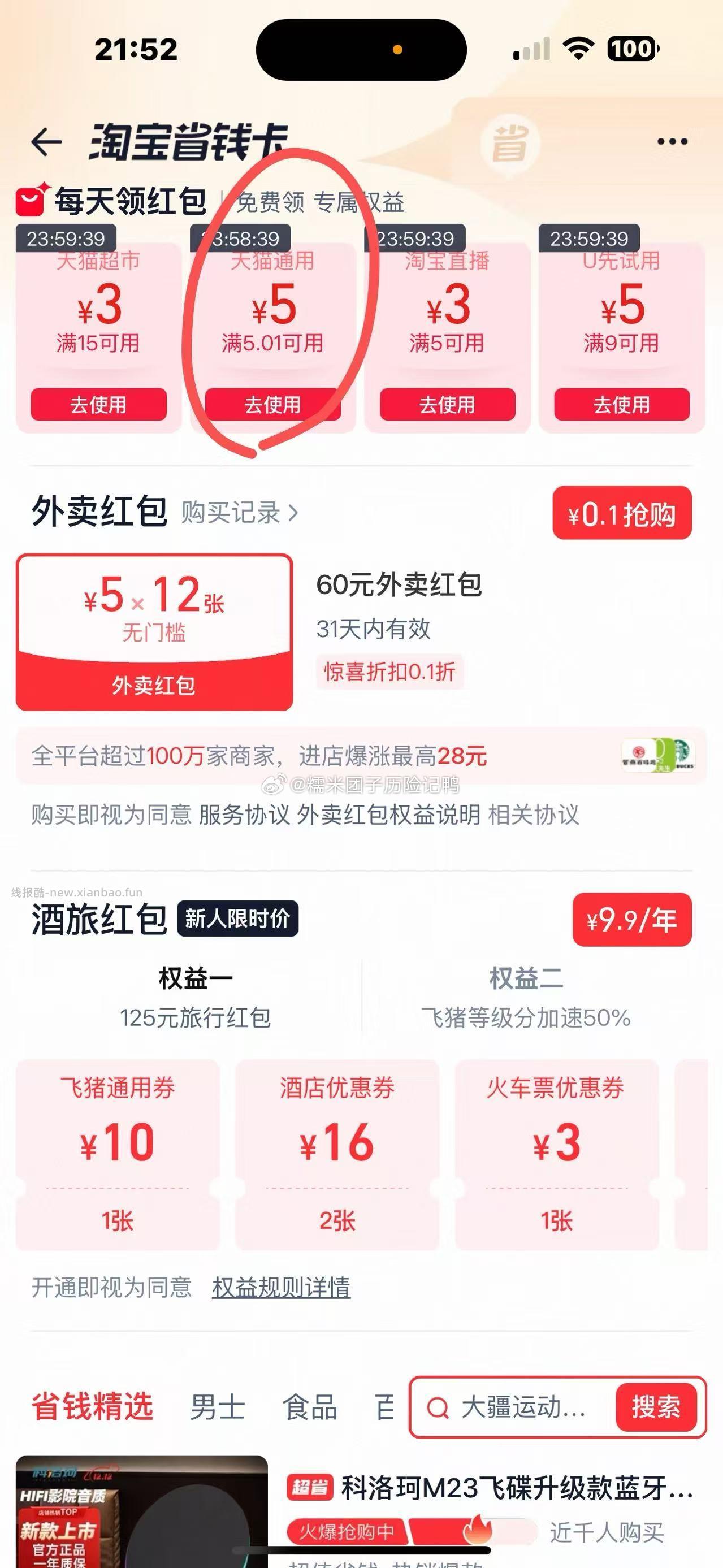Click the 免费领 link in the header
The image size is (723, 1568).
point(272,203)
